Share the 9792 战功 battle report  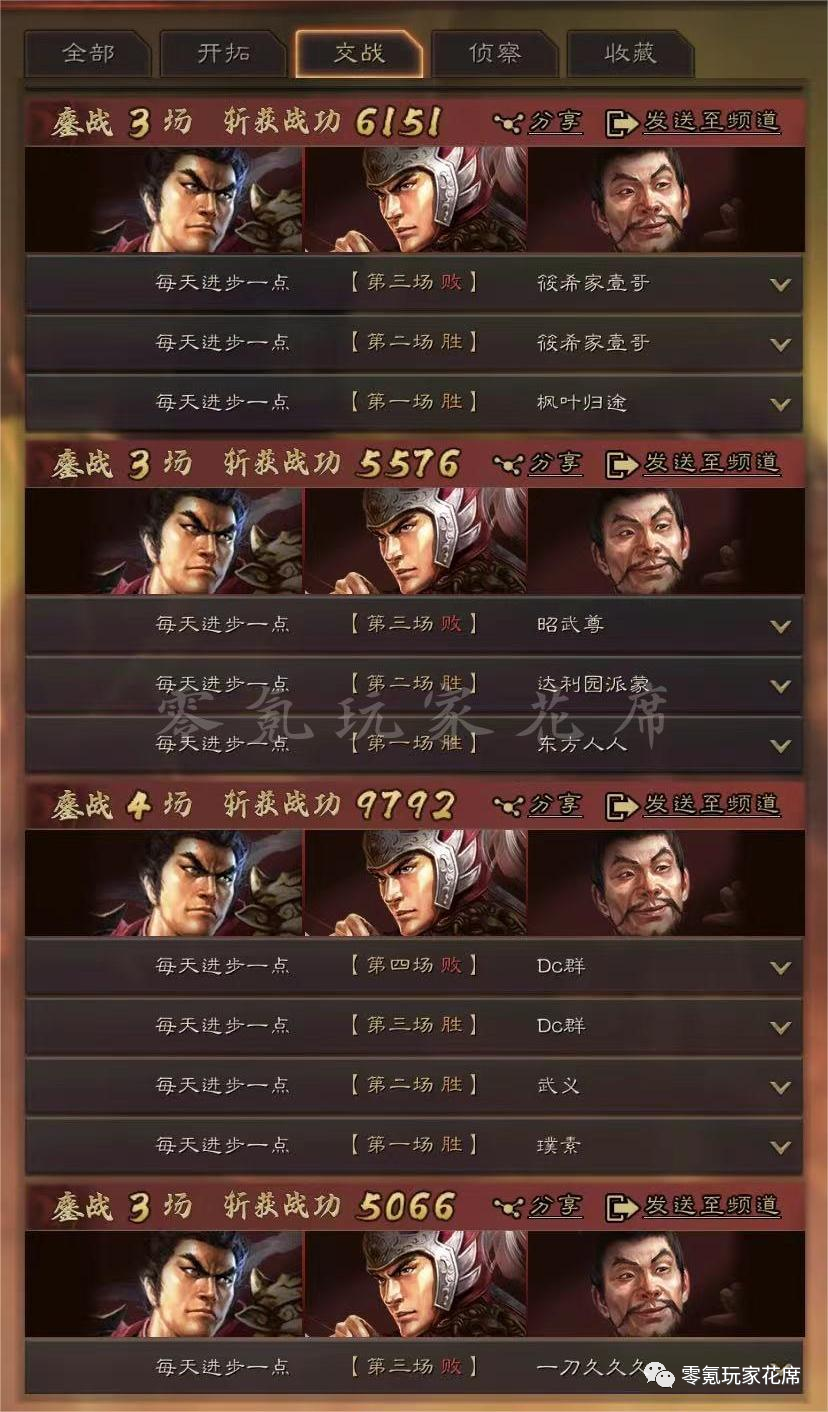(540, 805)
